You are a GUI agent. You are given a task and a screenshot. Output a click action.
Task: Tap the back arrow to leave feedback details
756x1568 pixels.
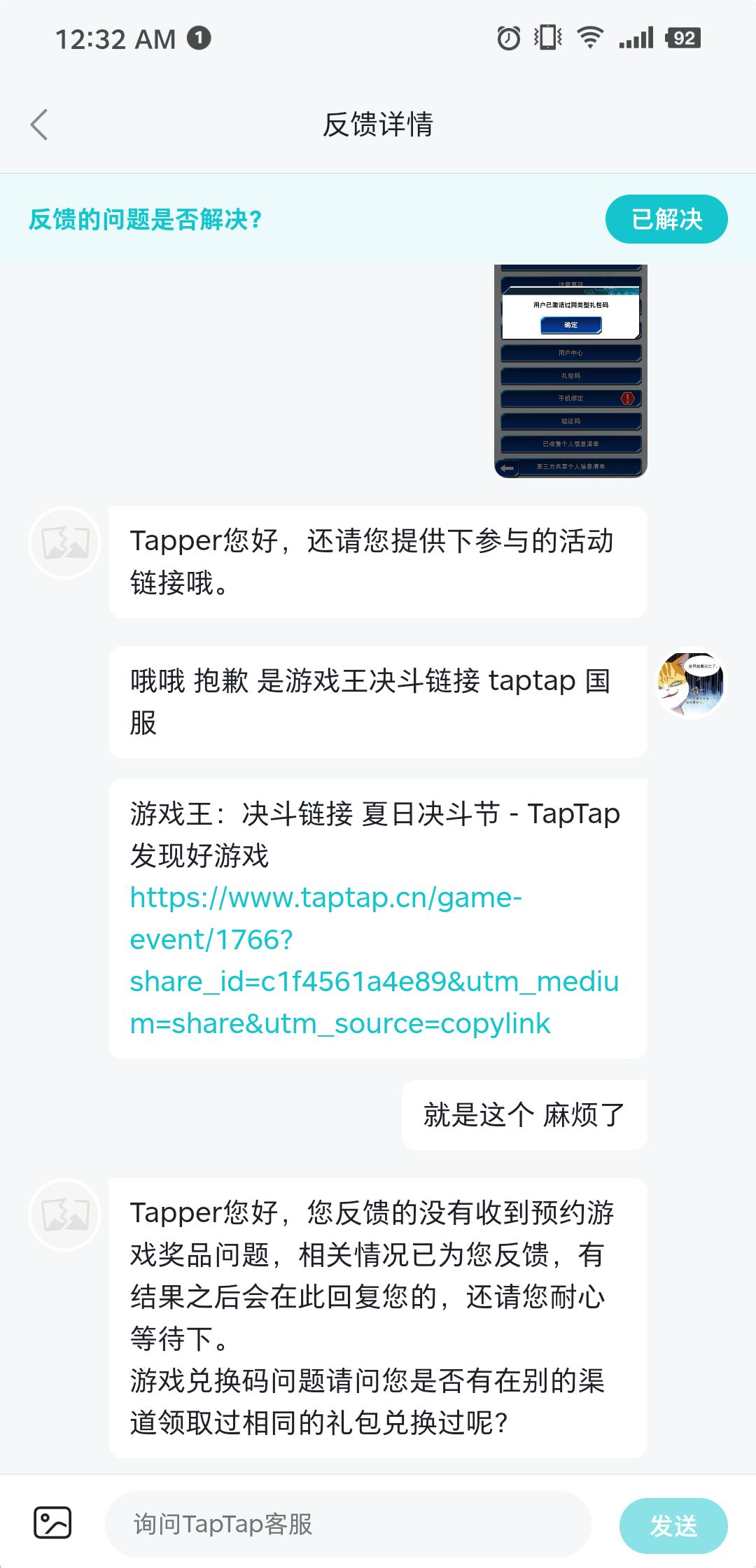coord(40,125)
